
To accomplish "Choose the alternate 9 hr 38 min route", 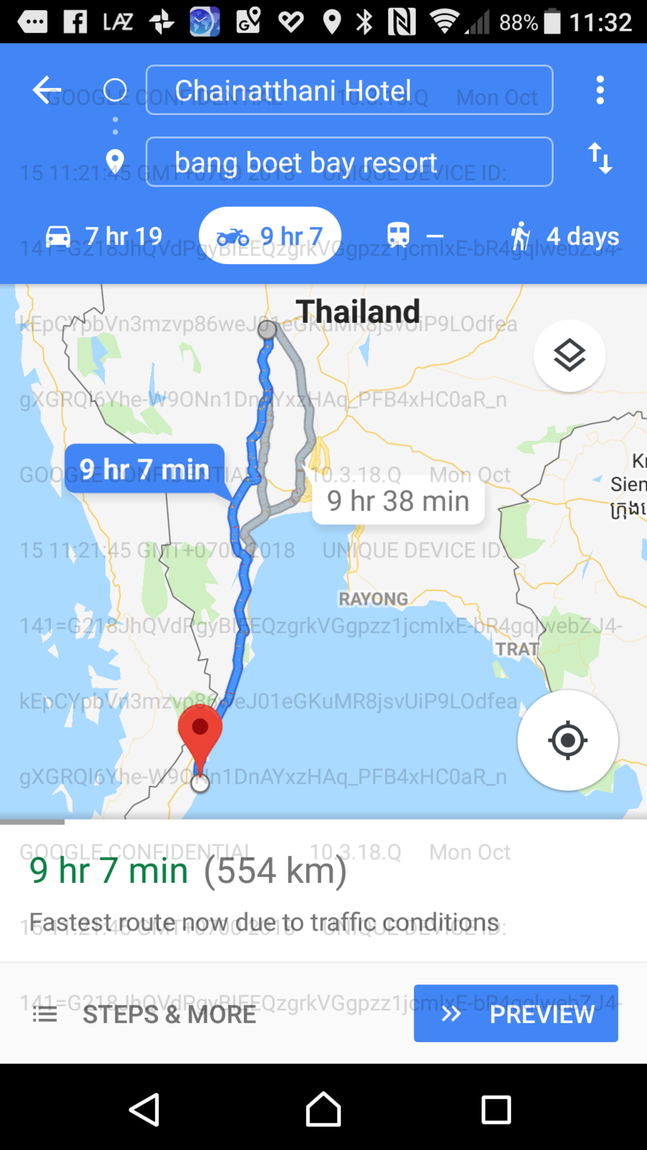I will pyautogui.click(x=398, y=501).
